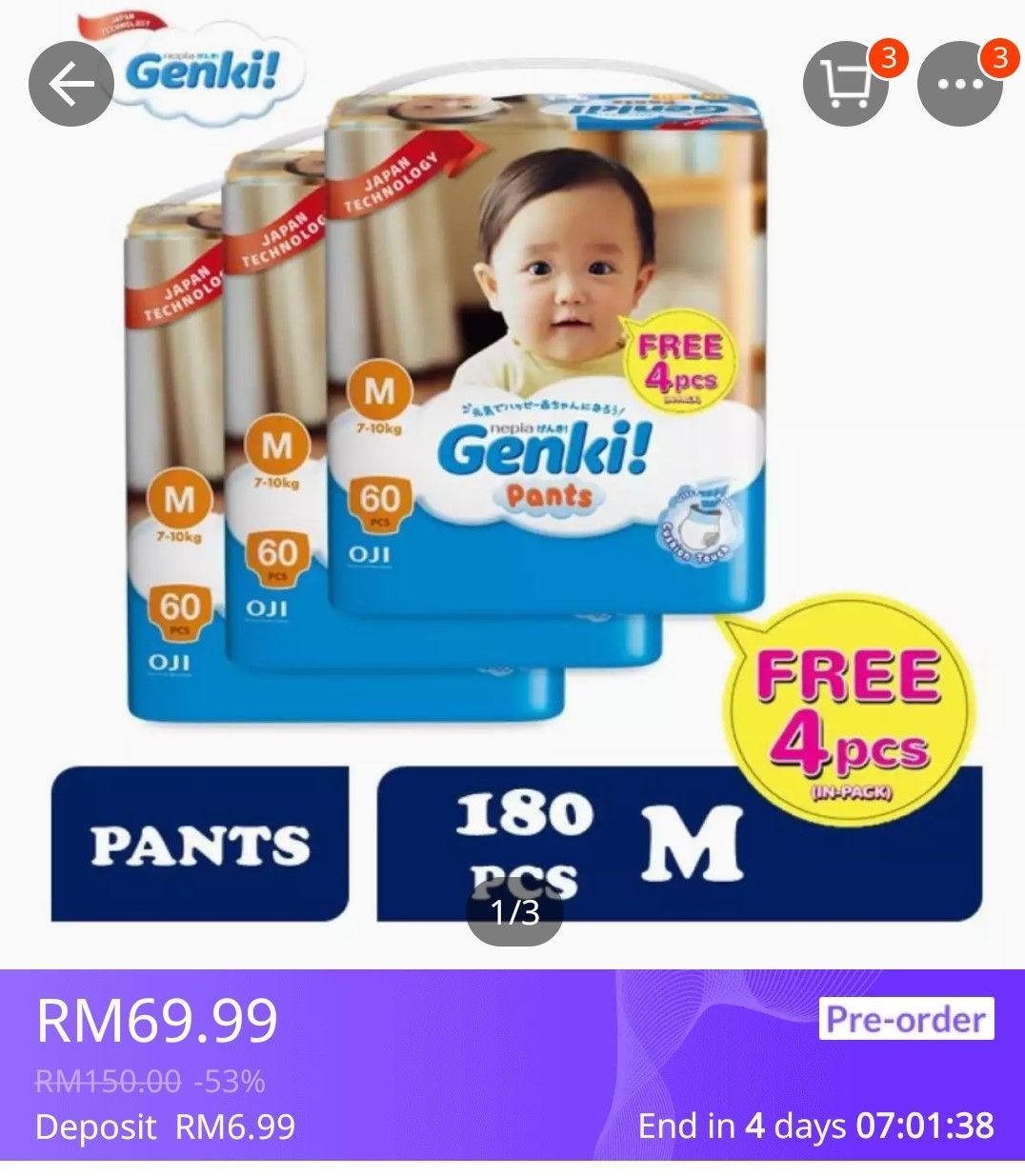This screenshot has width=1025, height=1176.
Task: Go back using the arrow button
Action: (71, 85)
